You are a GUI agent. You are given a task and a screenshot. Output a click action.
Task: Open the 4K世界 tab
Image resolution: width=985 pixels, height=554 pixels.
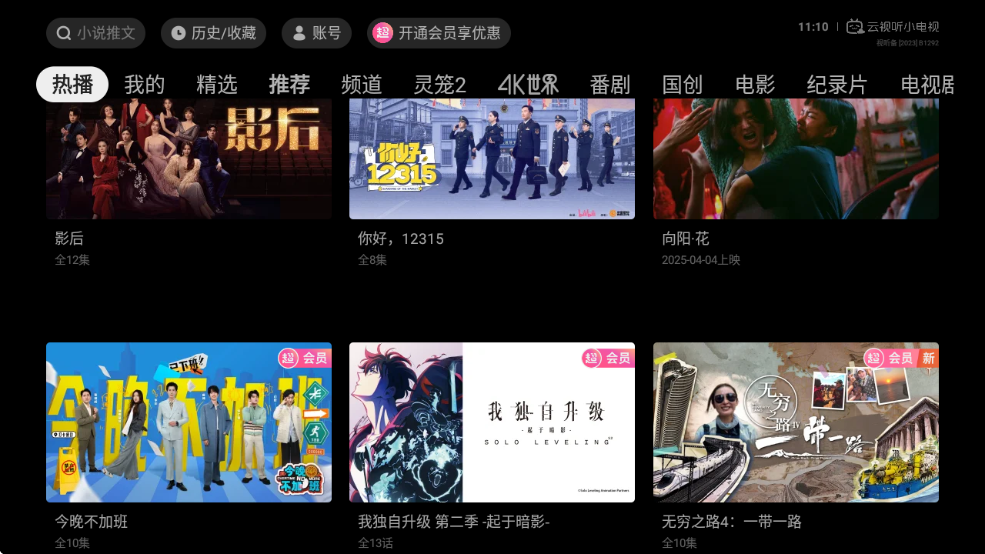(528, 85)
